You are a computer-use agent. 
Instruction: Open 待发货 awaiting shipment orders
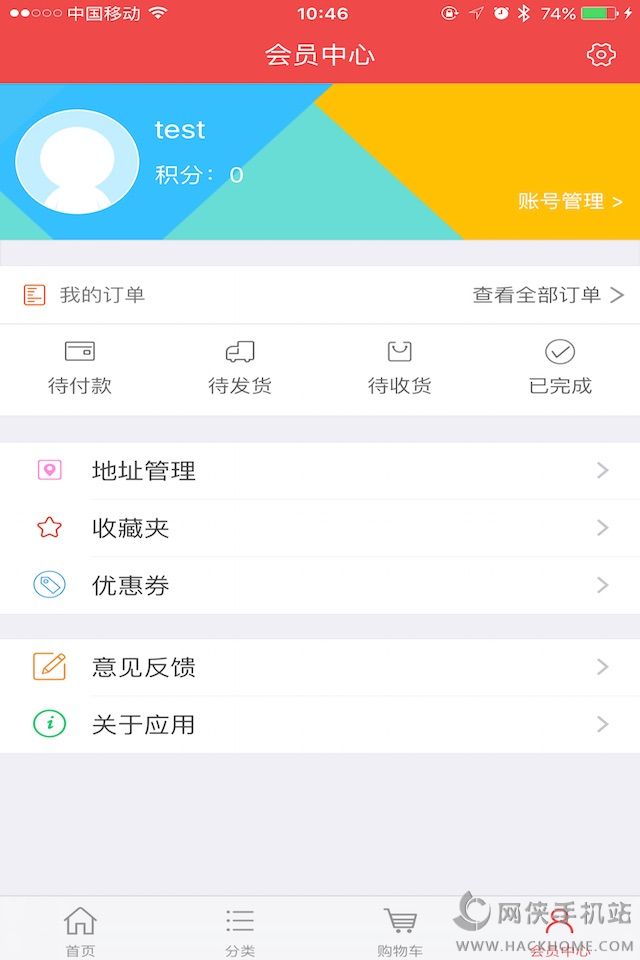[240, 367]
